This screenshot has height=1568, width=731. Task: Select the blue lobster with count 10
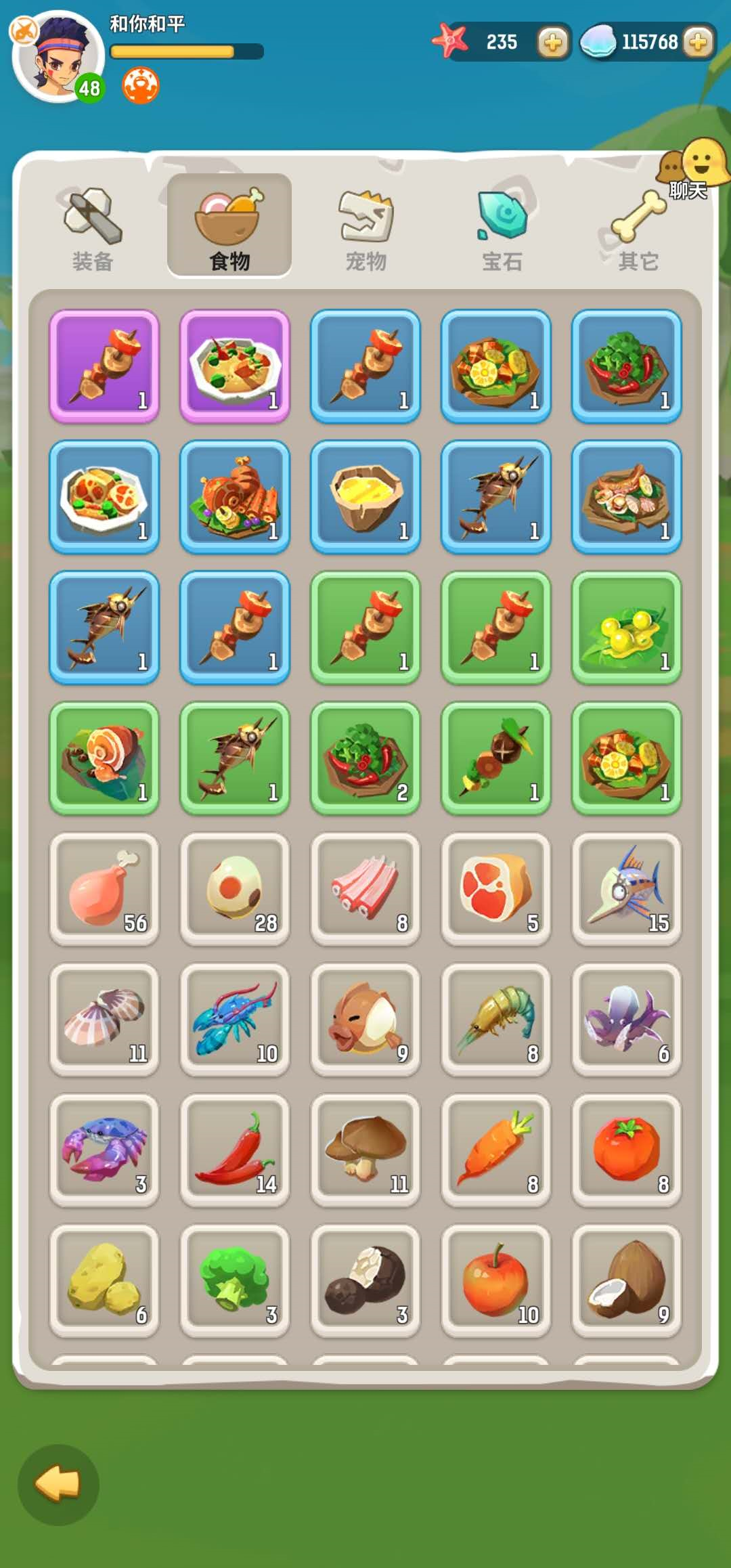[x=235, y=1020]
